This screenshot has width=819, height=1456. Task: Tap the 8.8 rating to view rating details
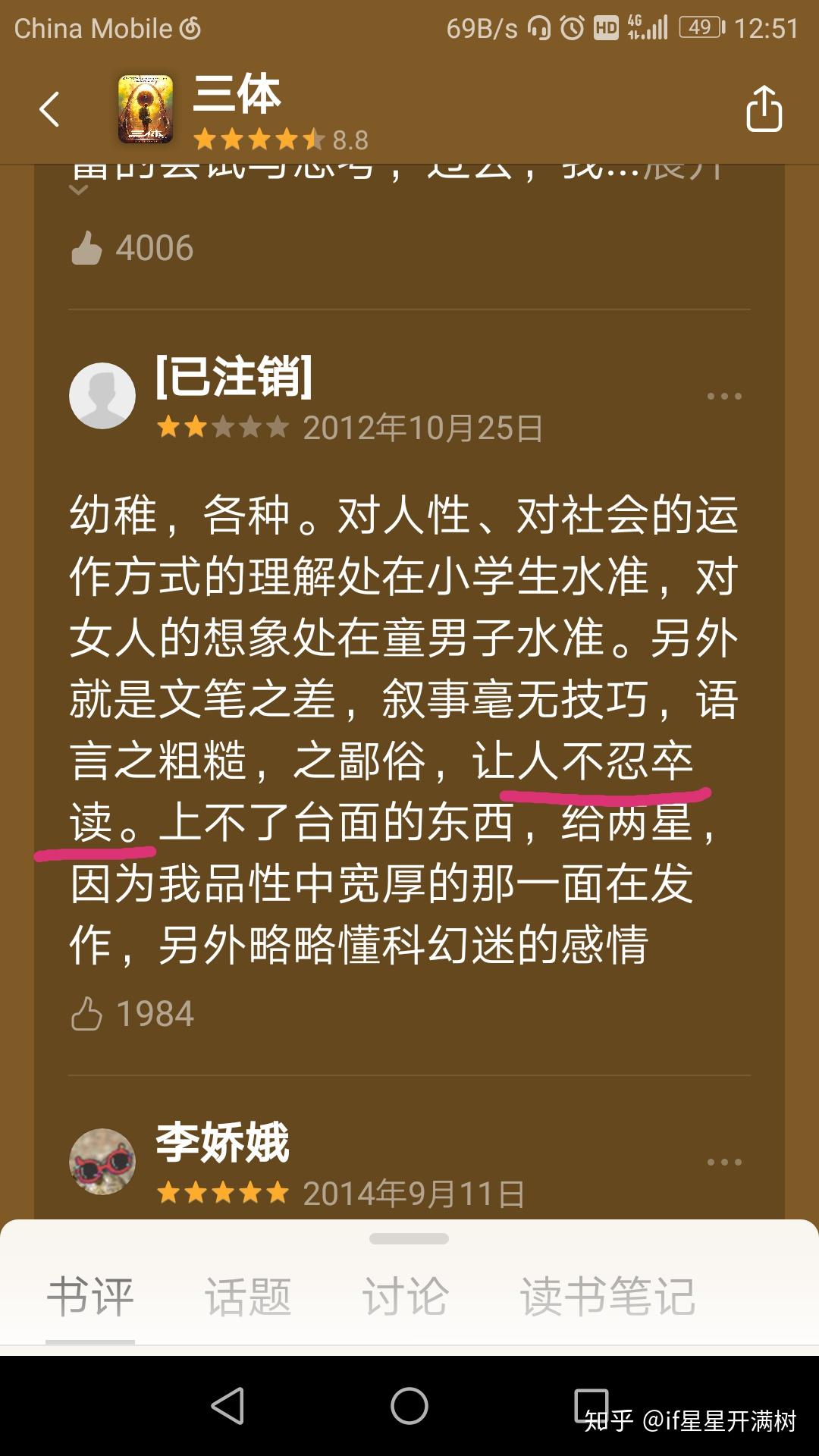click(349, 139)
